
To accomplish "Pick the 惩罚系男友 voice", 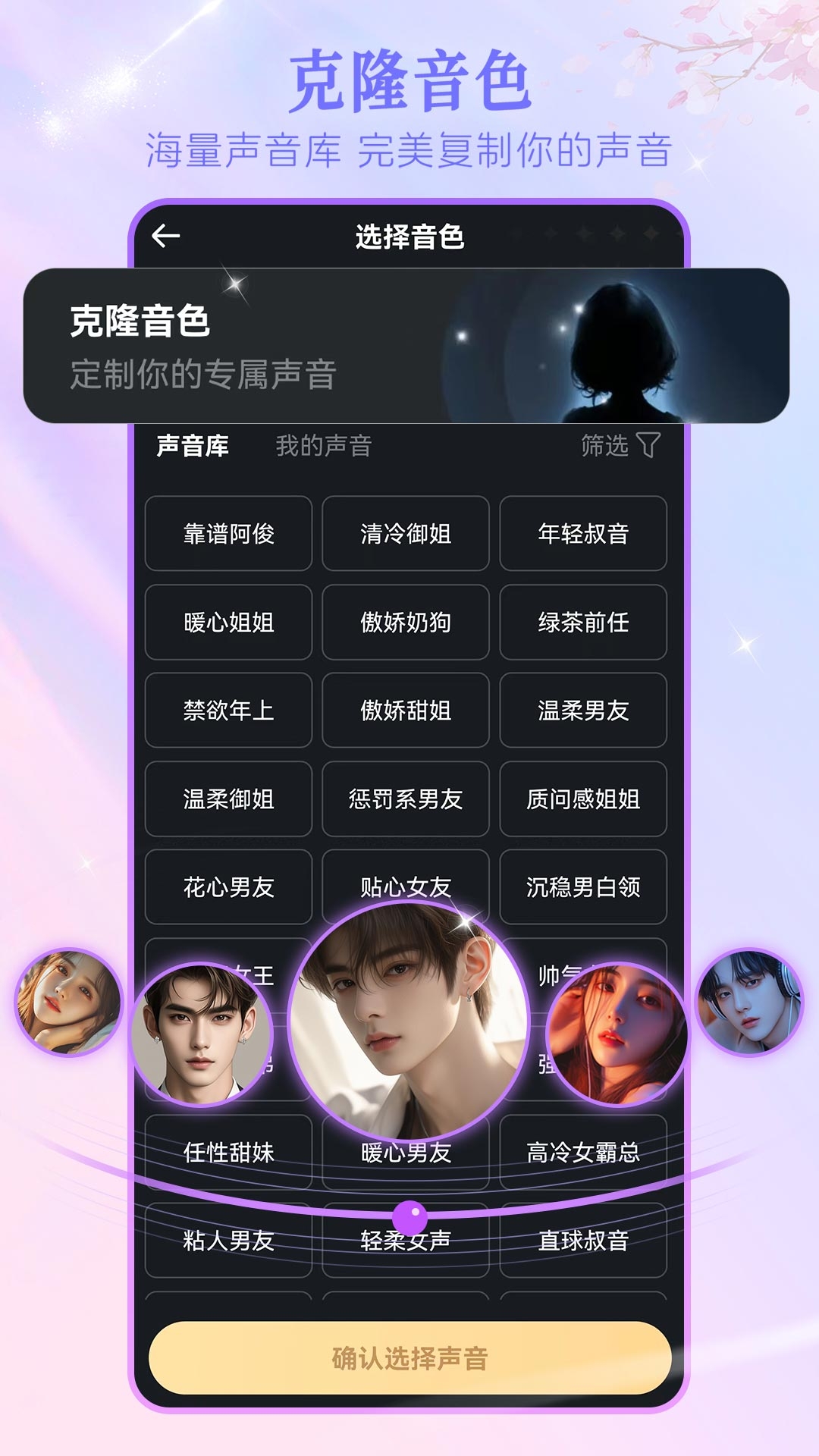I will point(405,799).
